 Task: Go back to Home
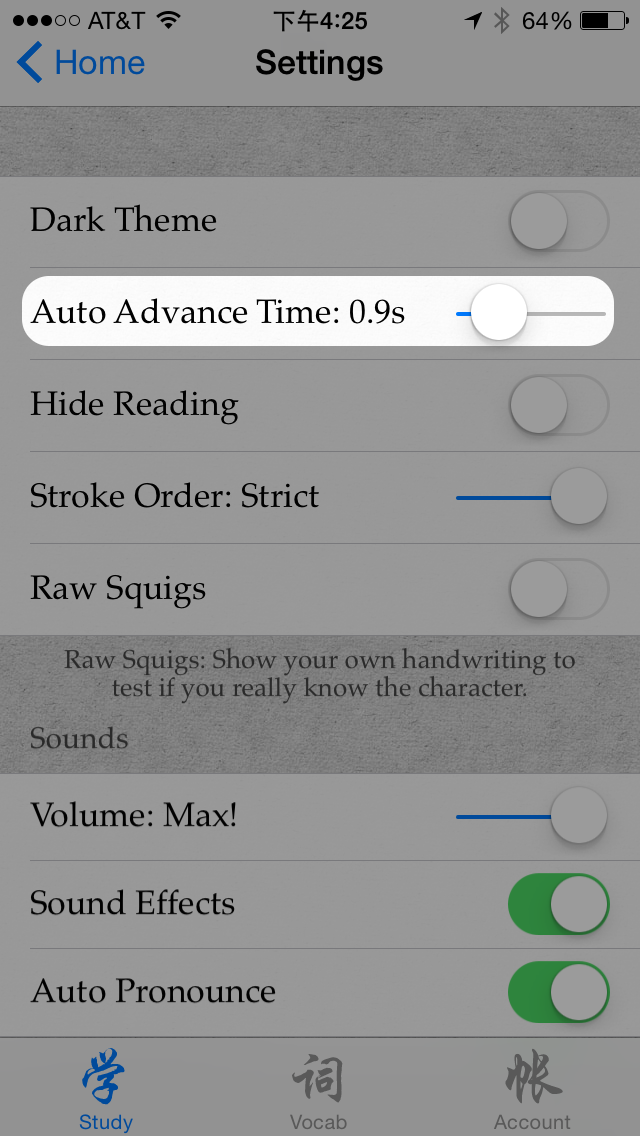coord(82,63)
